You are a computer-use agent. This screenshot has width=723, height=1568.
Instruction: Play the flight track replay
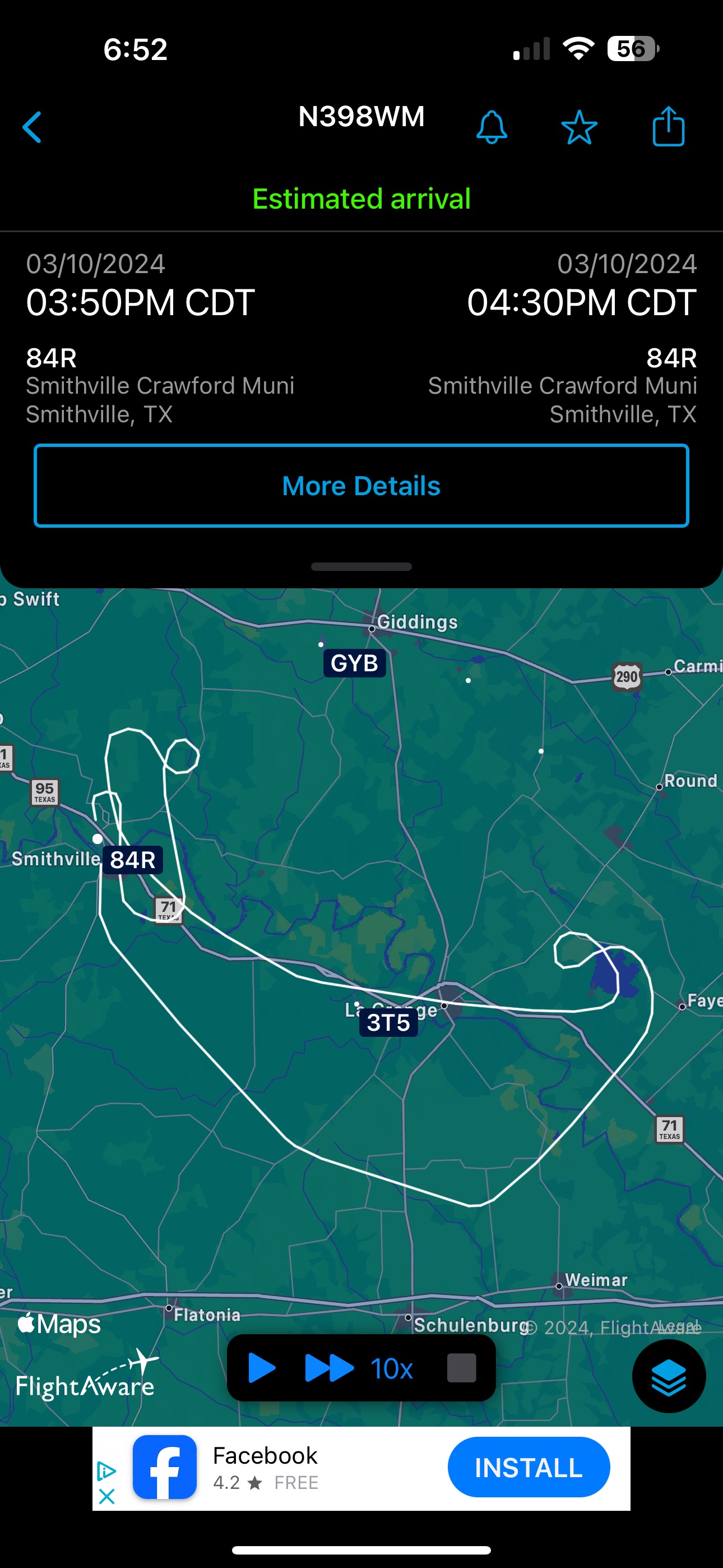[x=262, y=1369]
